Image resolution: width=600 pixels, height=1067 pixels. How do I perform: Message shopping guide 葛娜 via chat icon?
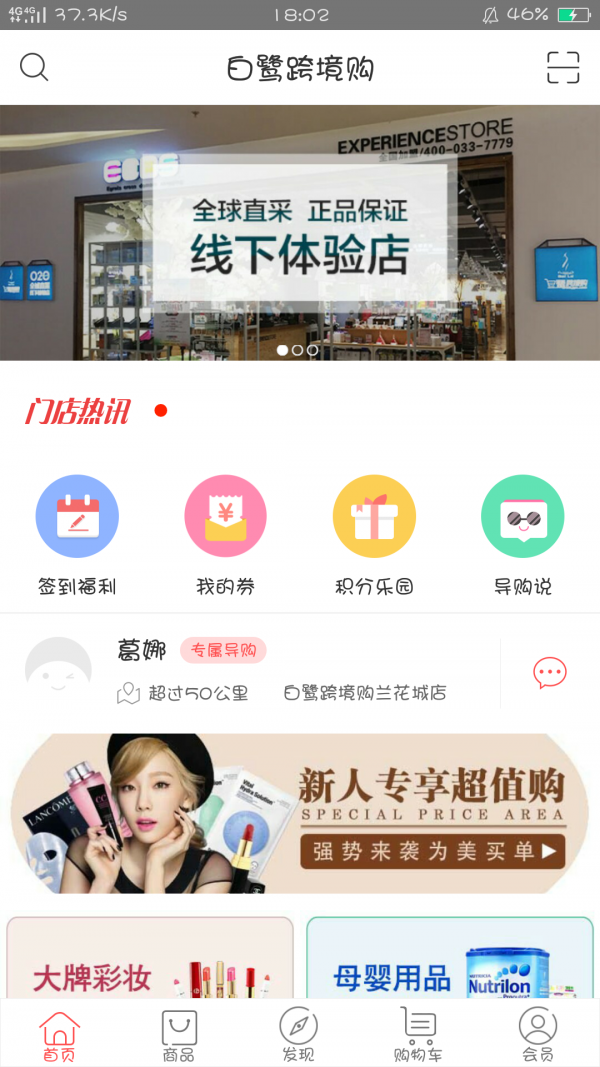click(x=549, y=673)
